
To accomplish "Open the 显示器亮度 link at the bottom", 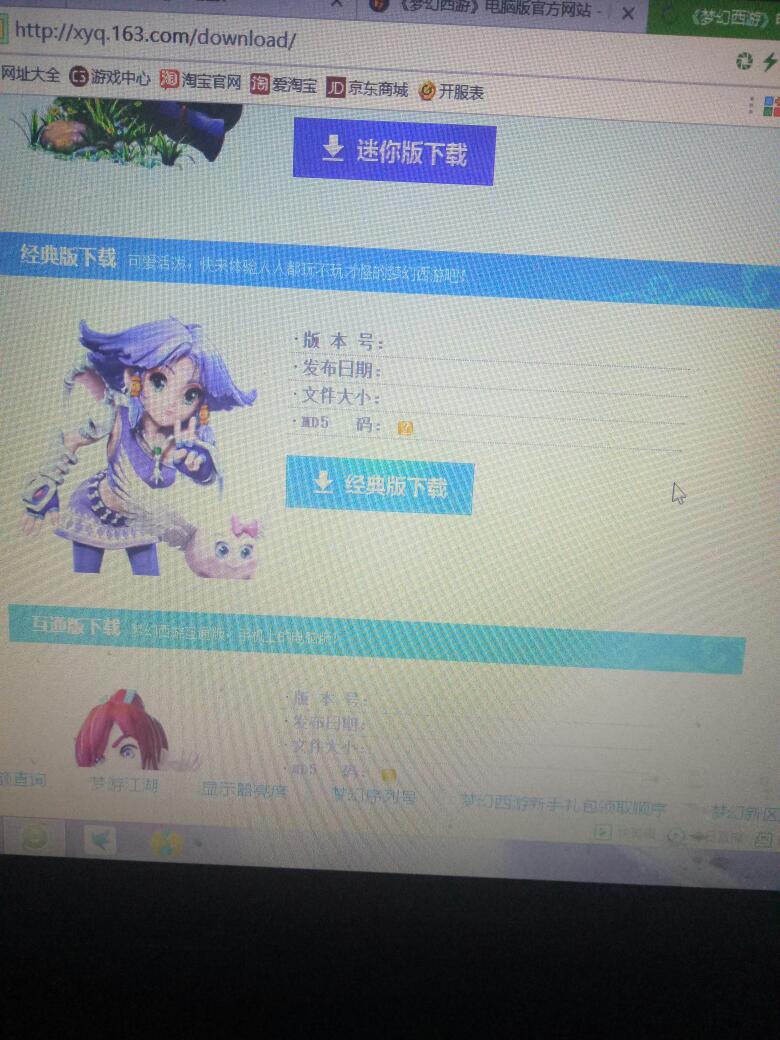I will (x=243, y=792).
